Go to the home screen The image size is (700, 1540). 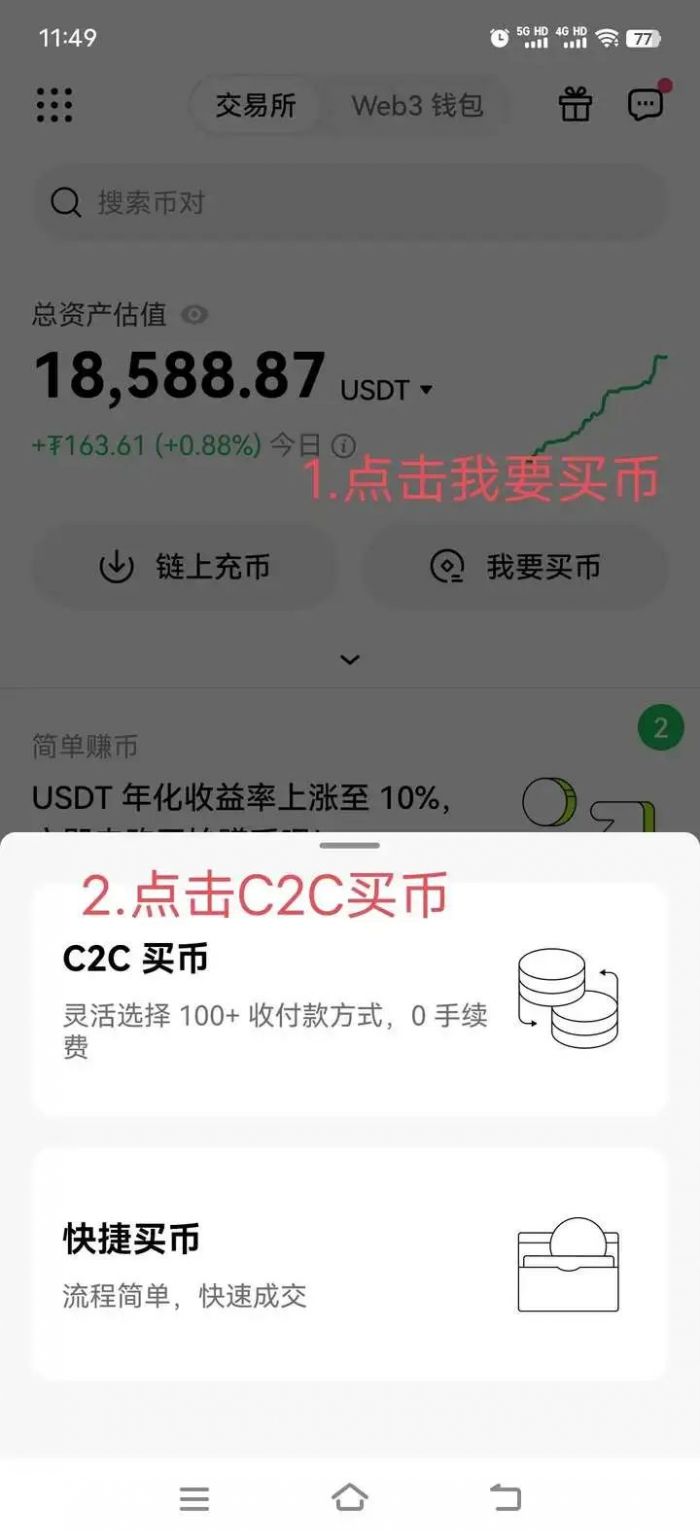(x=349, y=1498)
